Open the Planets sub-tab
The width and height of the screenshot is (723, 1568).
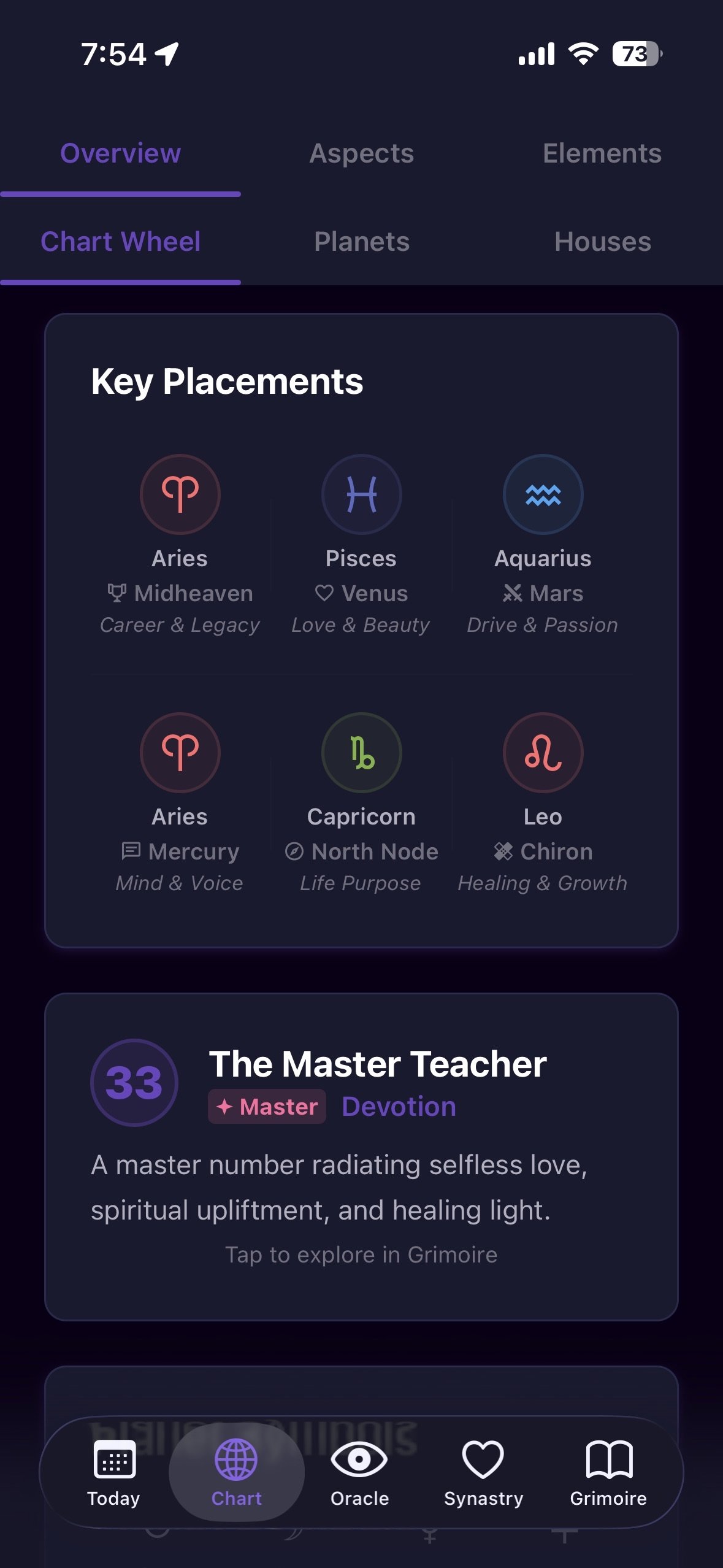point(361,242)
